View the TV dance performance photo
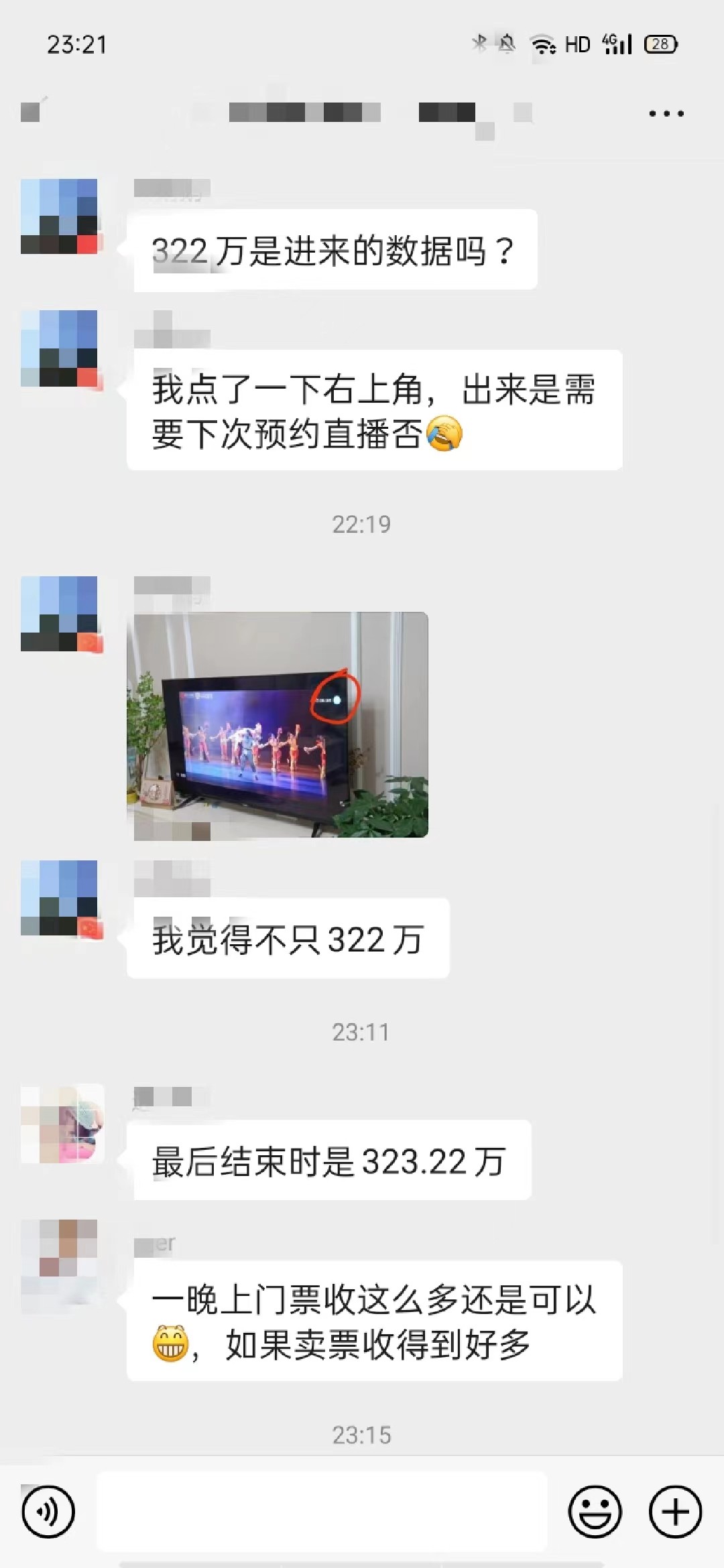This screenshot has width=724, height=1568. 278,724
